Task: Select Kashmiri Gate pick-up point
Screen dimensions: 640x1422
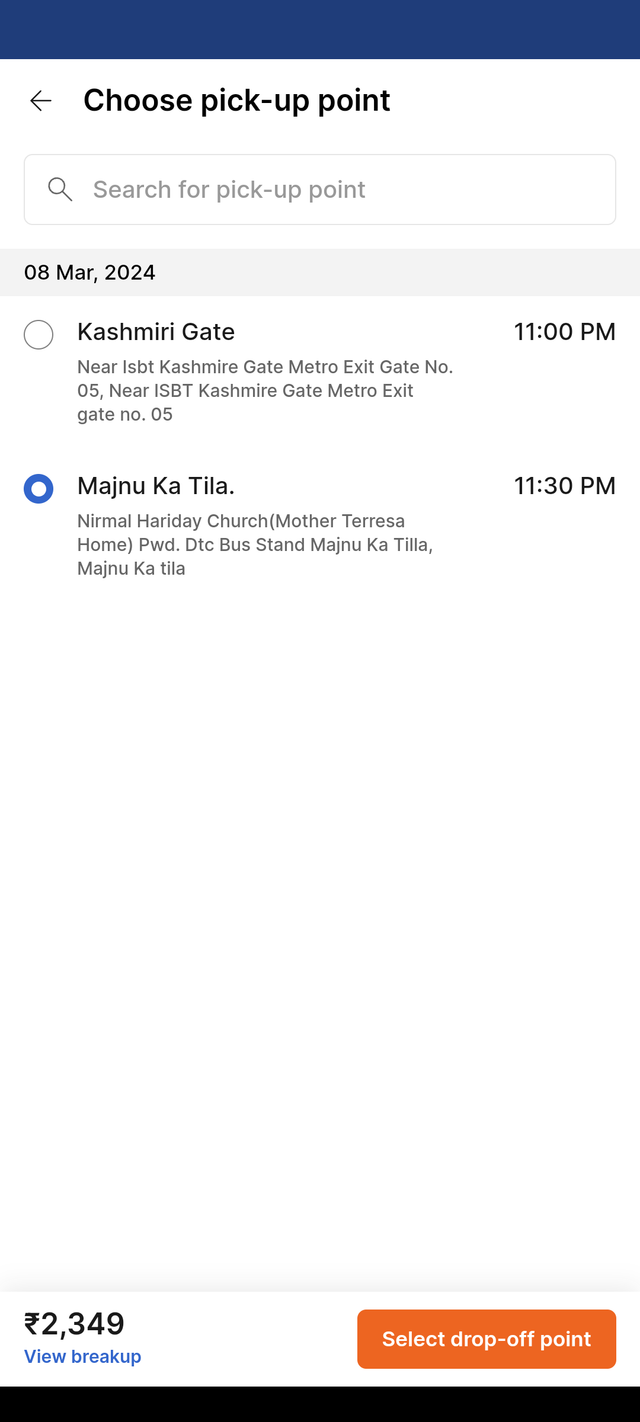Action: coord(39,334)
